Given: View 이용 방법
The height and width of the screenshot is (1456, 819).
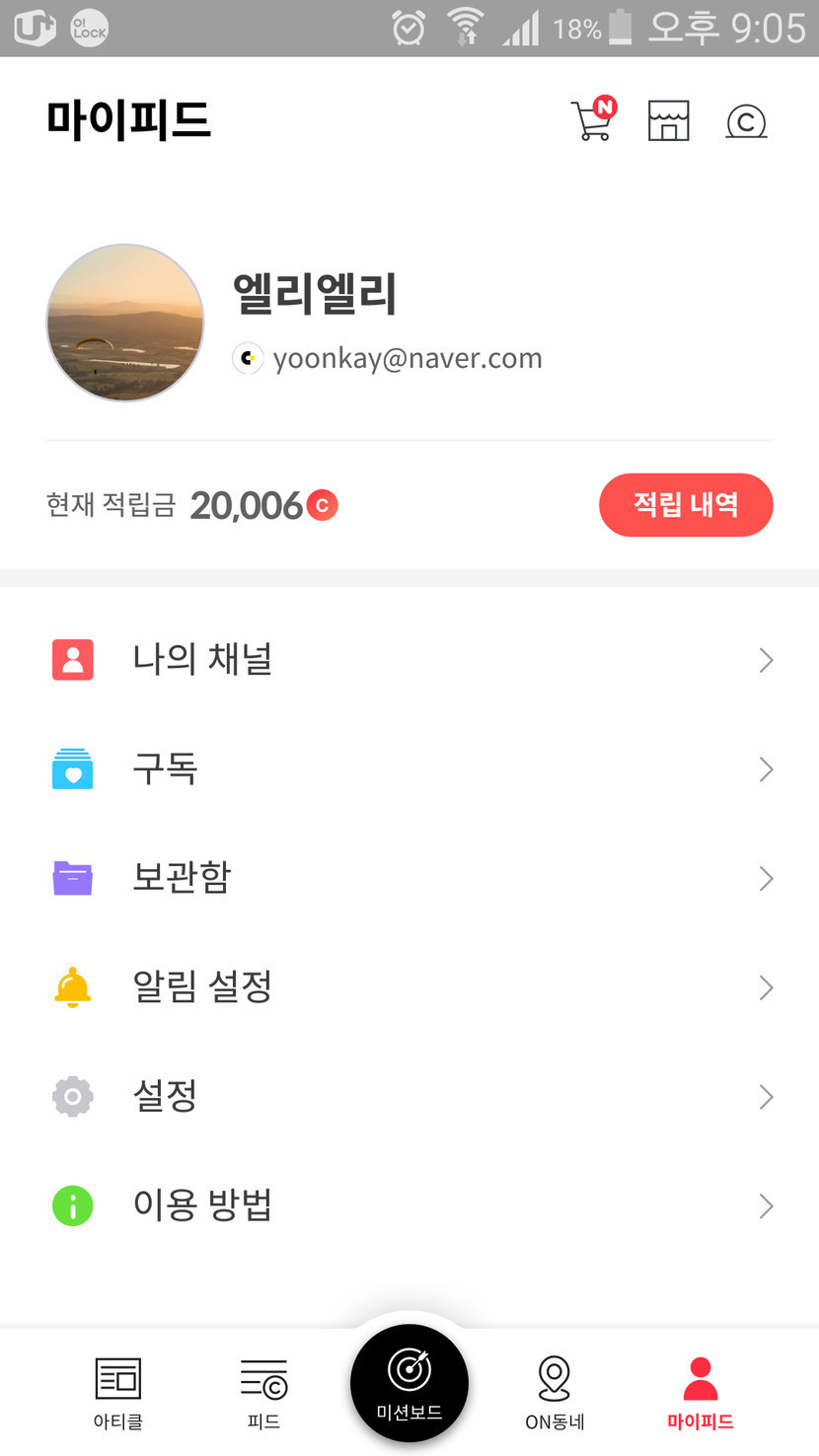Looking at the screenshot, I should [409, 1205].
